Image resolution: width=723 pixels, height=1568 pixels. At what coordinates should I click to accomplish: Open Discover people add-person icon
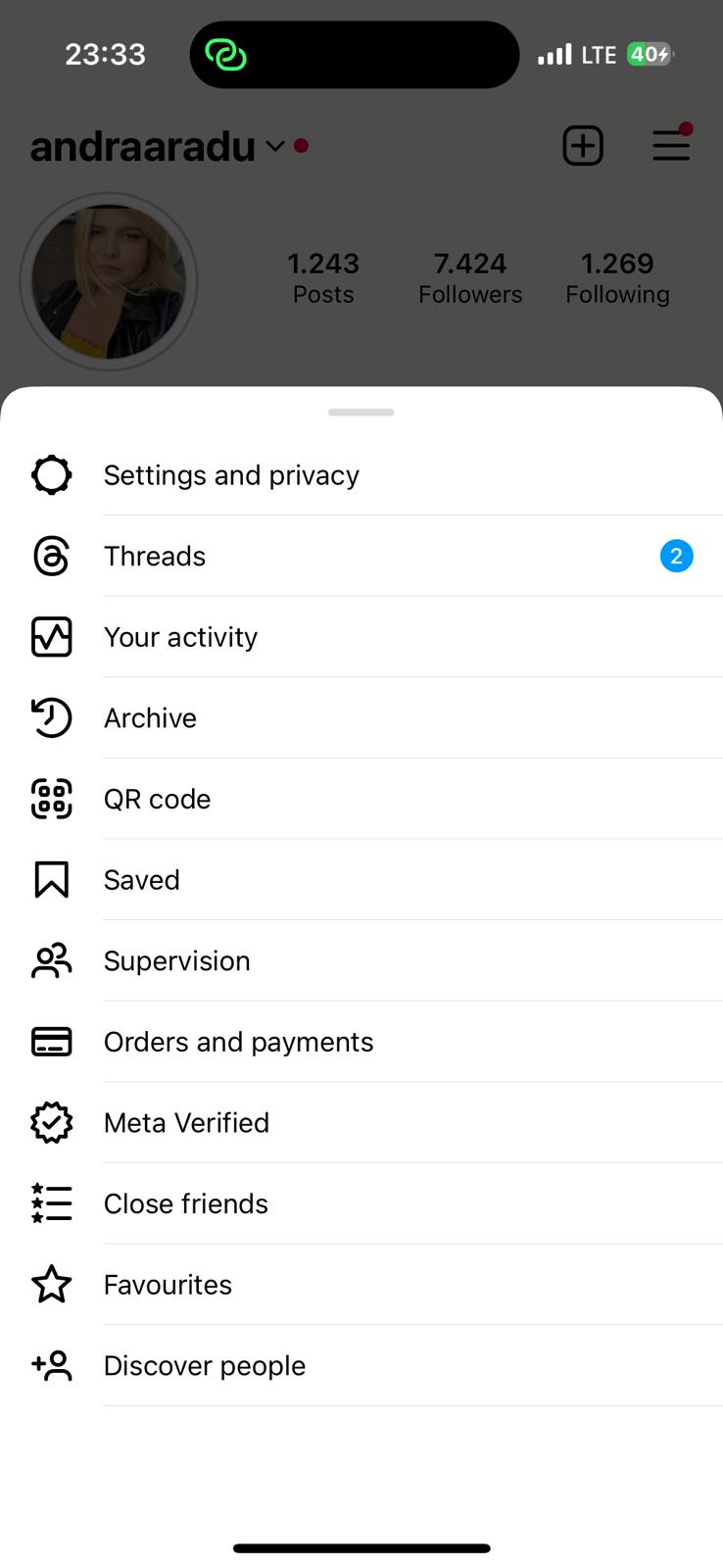point(51,1365)
